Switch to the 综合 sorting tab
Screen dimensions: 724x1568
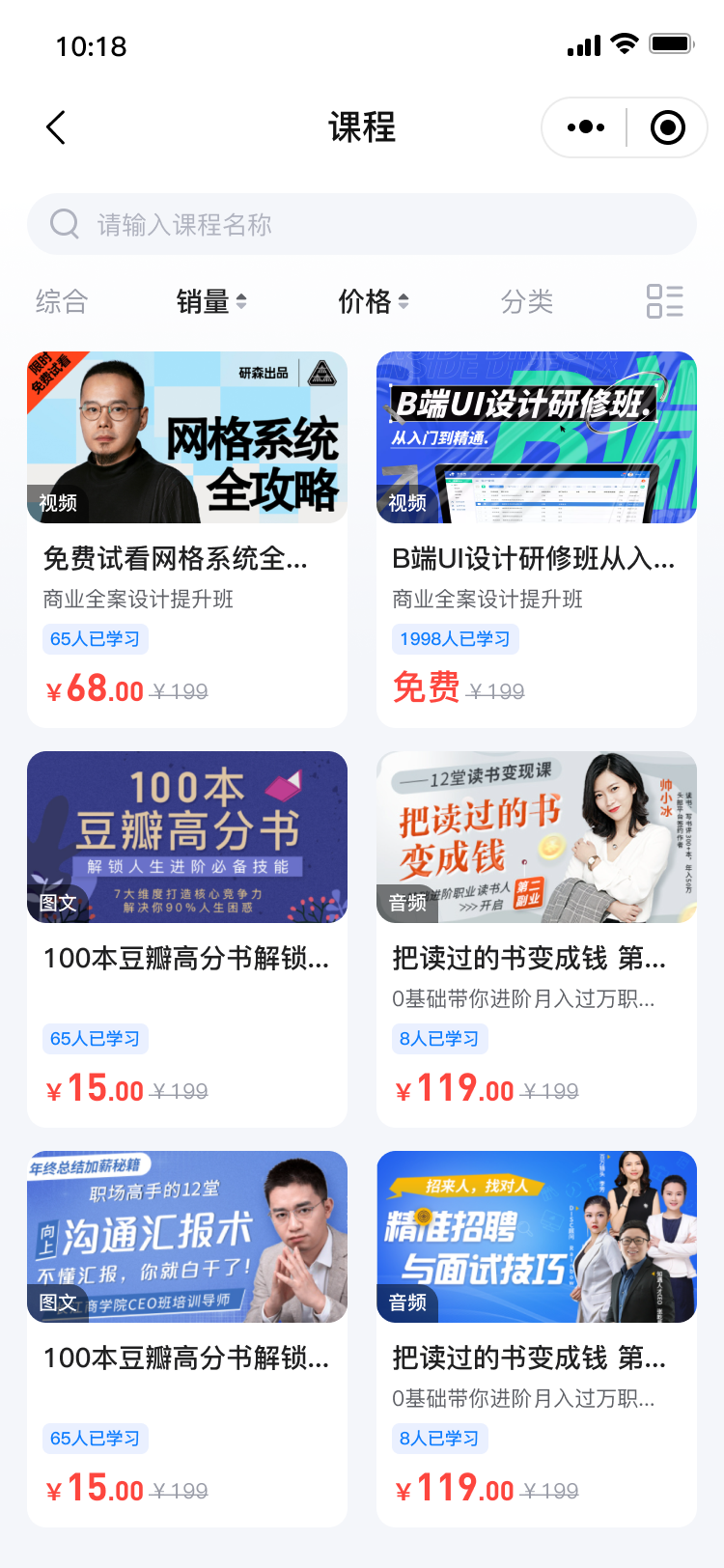click(x=62, y=301)
